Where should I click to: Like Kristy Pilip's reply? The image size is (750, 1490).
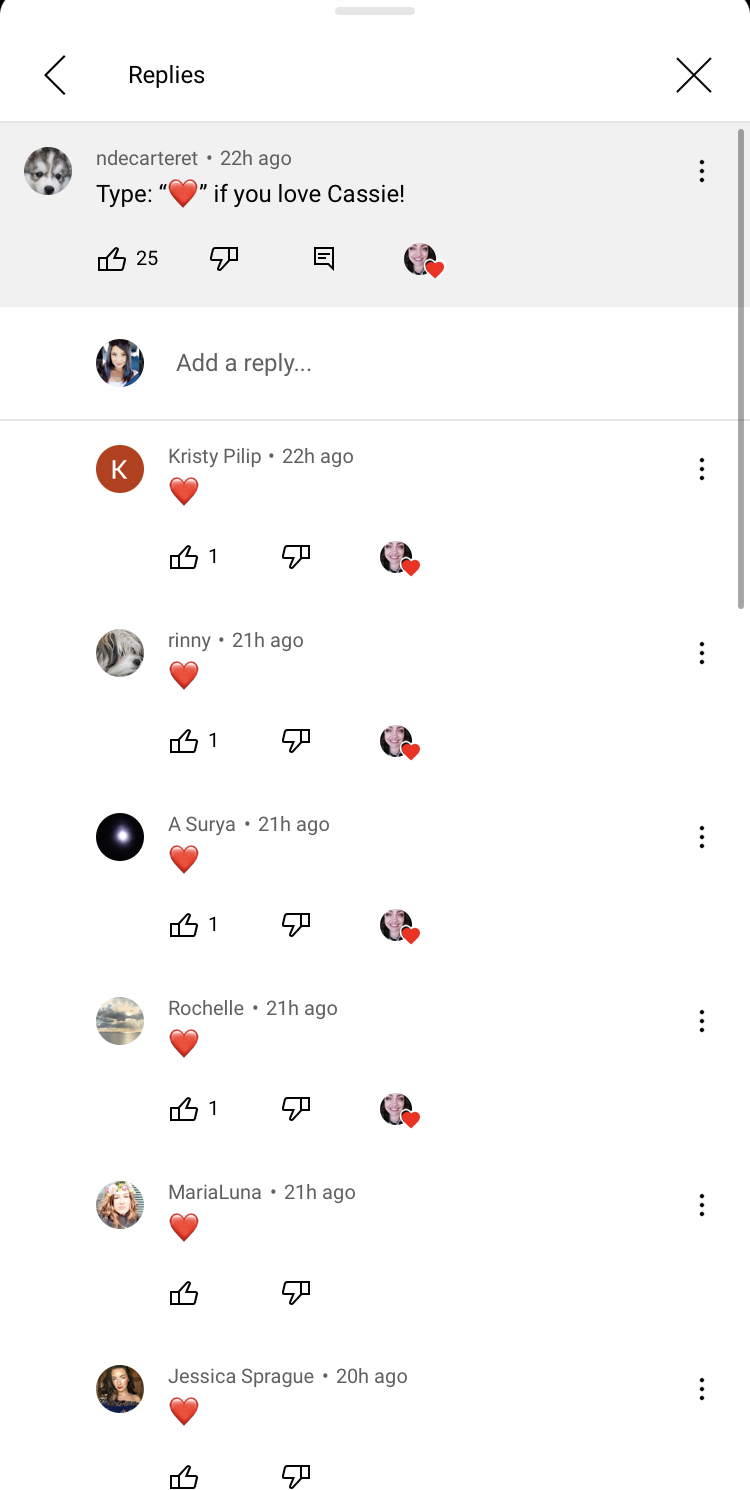[x=184, y=557]
